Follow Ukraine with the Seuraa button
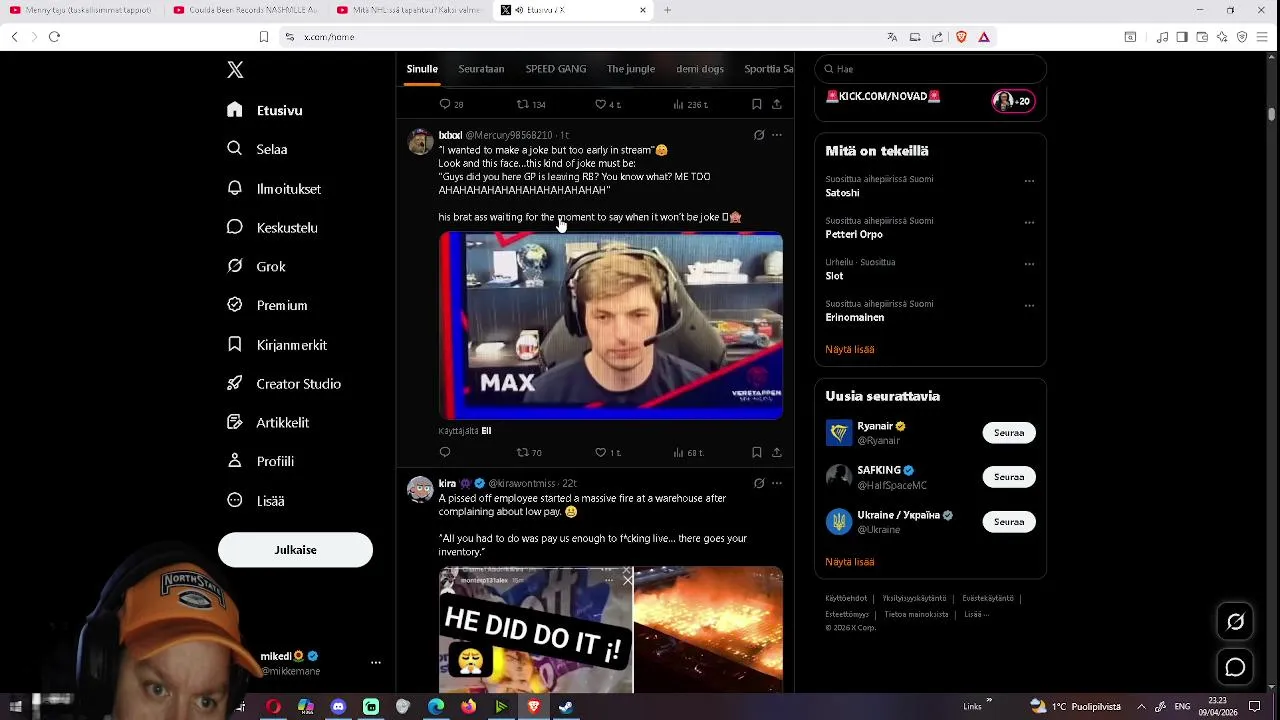 click(x=1008, y=522)
